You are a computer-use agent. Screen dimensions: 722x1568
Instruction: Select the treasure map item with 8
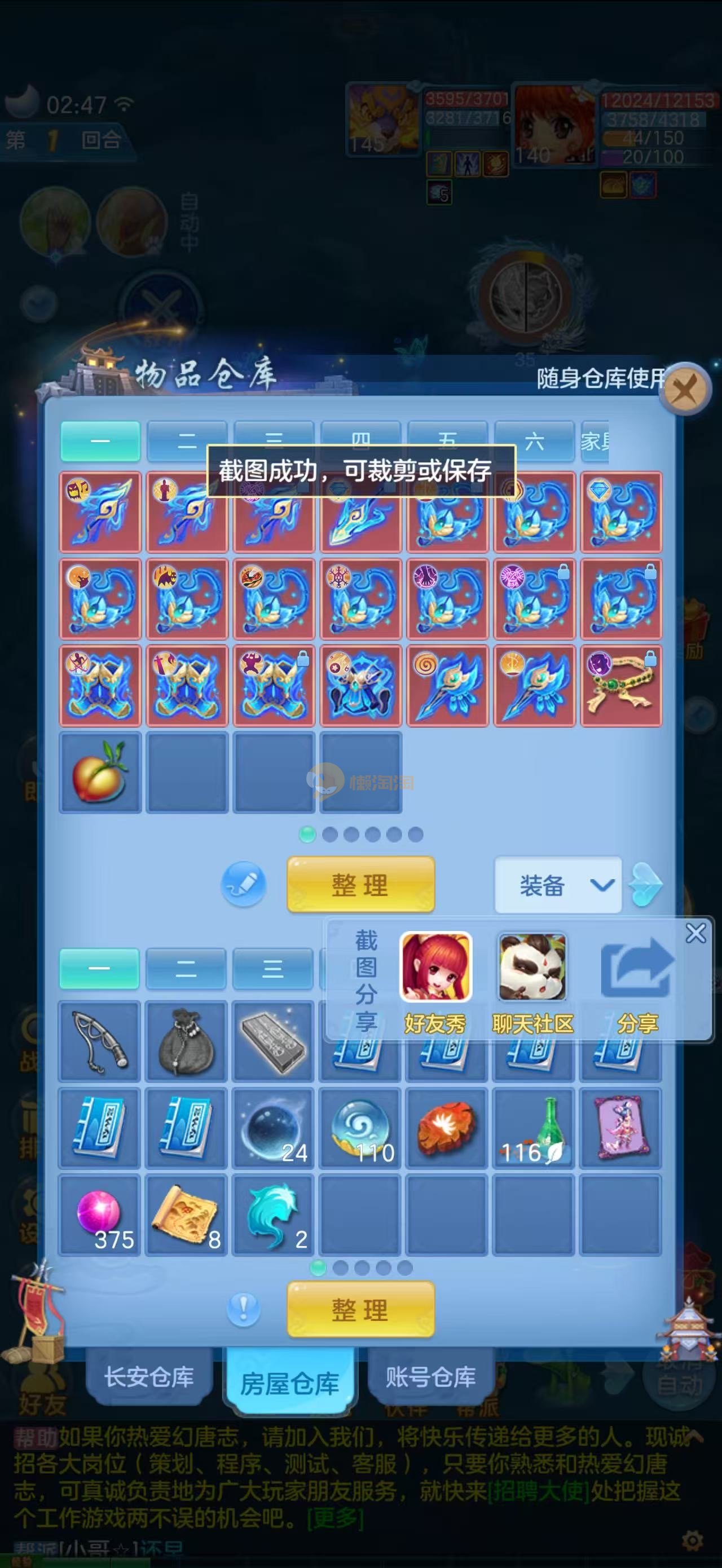186,1215
